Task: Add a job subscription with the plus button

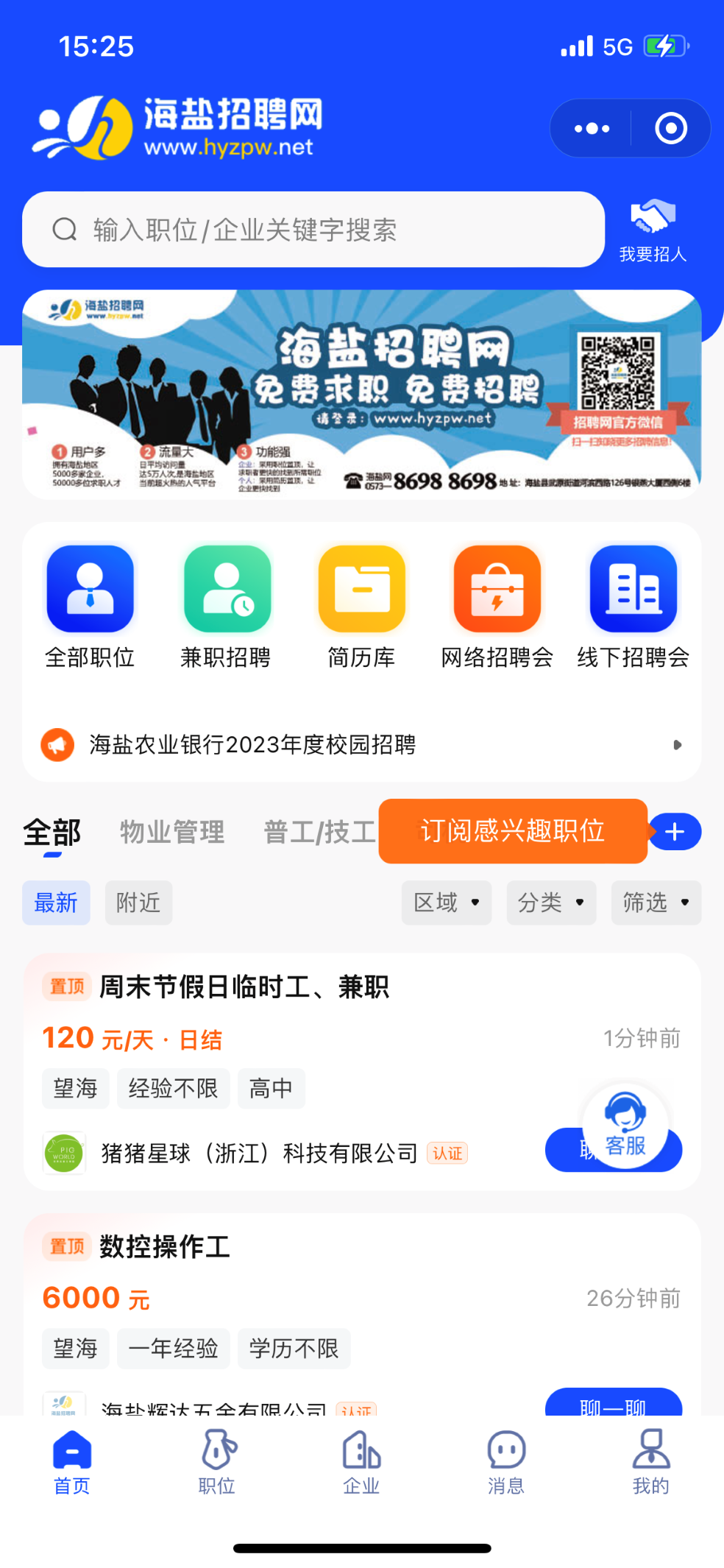Action: coord(675,832)
